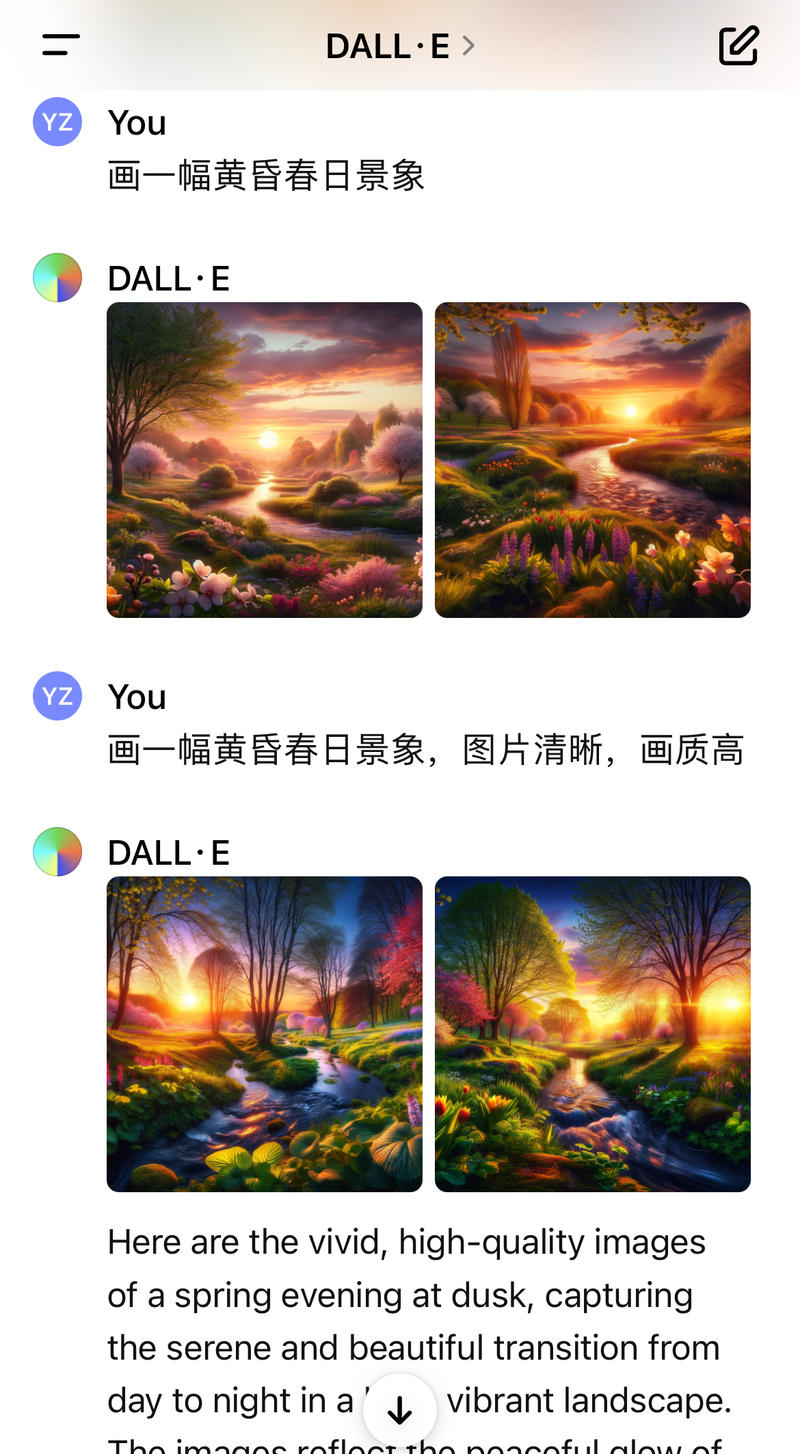Tap the 'You' label above the second prompt
The width and height of the screenshot is (800, 1454).
pos(136,695)
